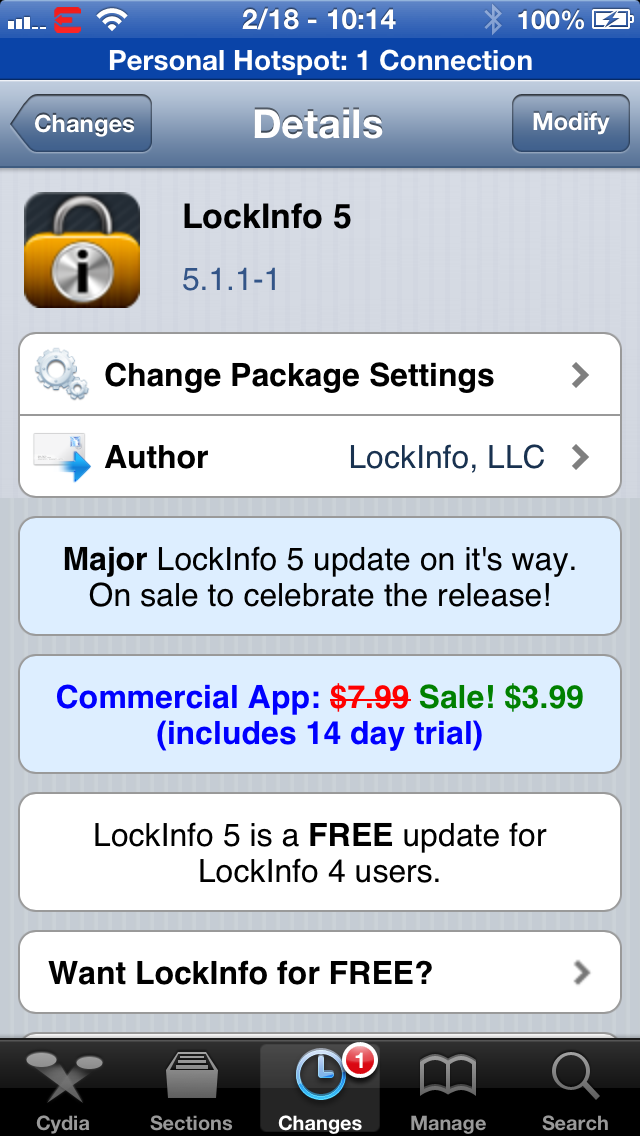Open Change Package Settings
Screen dimensions: 640x1136
coord(320,375)
